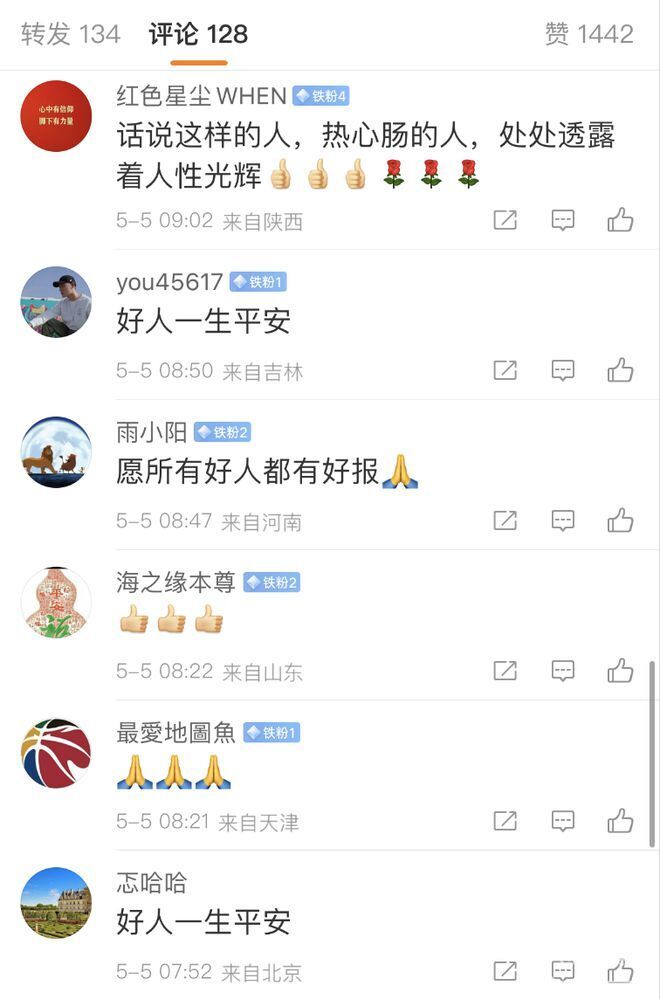Image resolution: width=660 pixels, height=999 pixels.
Task: Repost 最愛地圖魚's comment
Action: click(x=505, y=822)
